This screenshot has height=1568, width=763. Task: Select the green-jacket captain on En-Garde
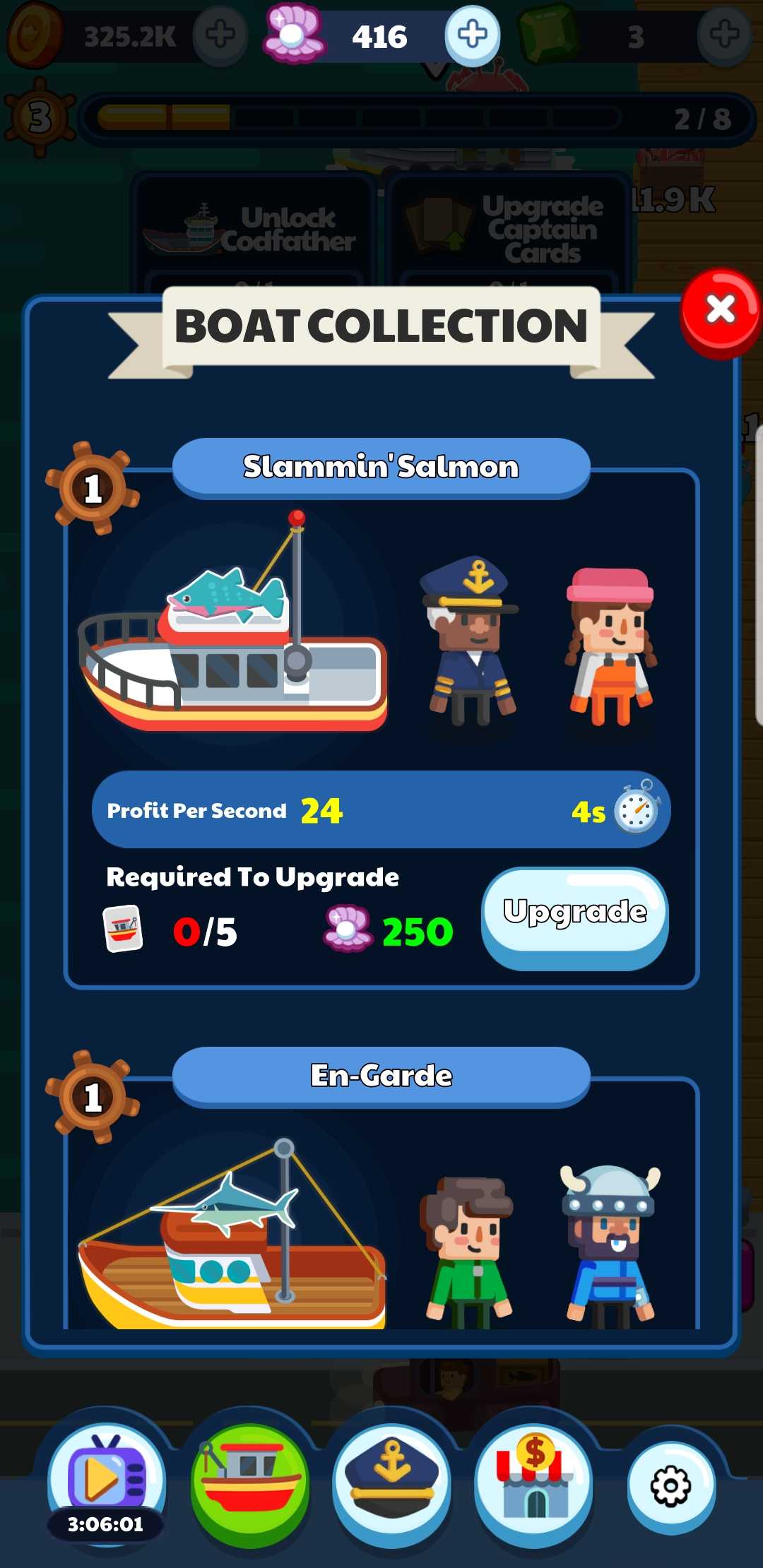pyautogui.click(x=467, y=1252)
